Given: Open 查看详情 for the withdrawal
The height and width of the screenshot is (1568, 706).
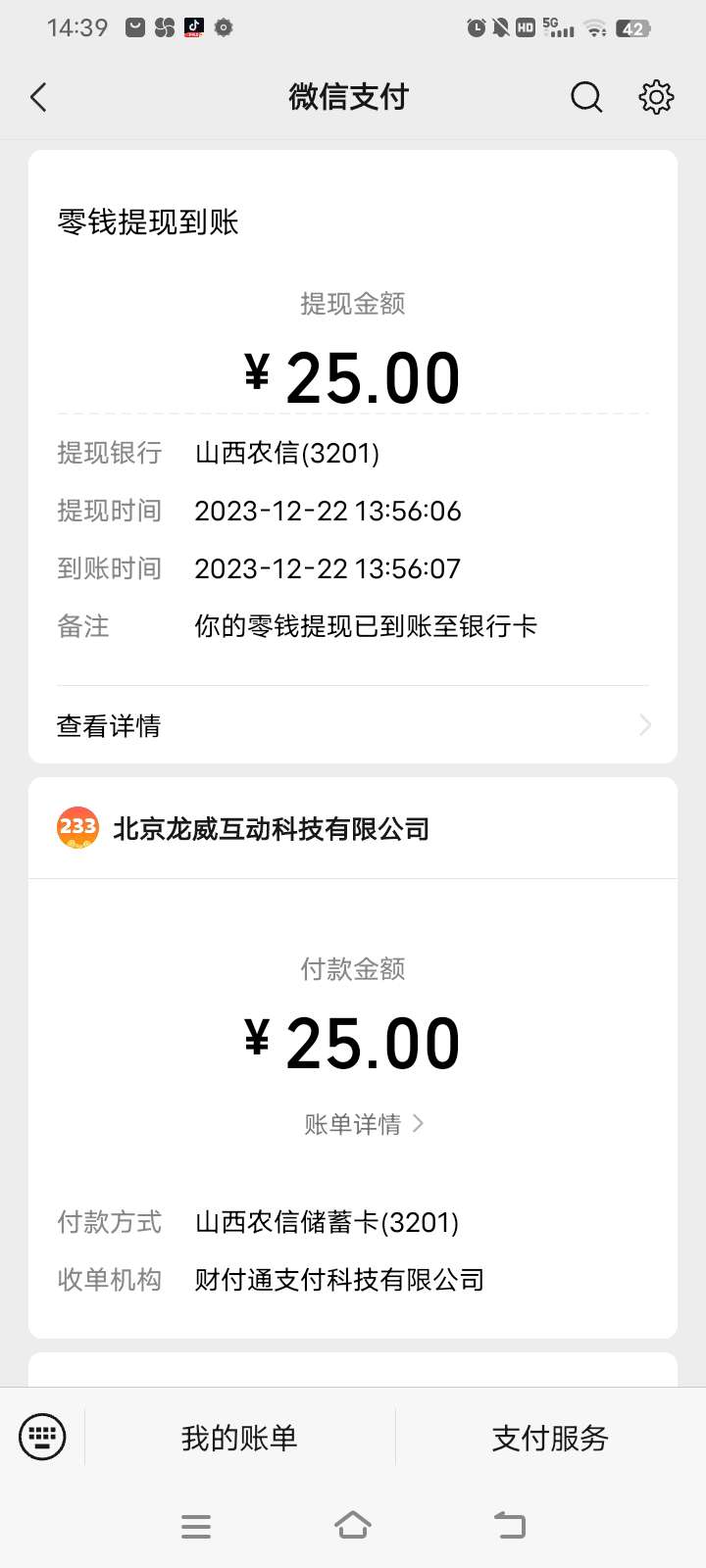Looking at the screenshot, I should point(353,725).
